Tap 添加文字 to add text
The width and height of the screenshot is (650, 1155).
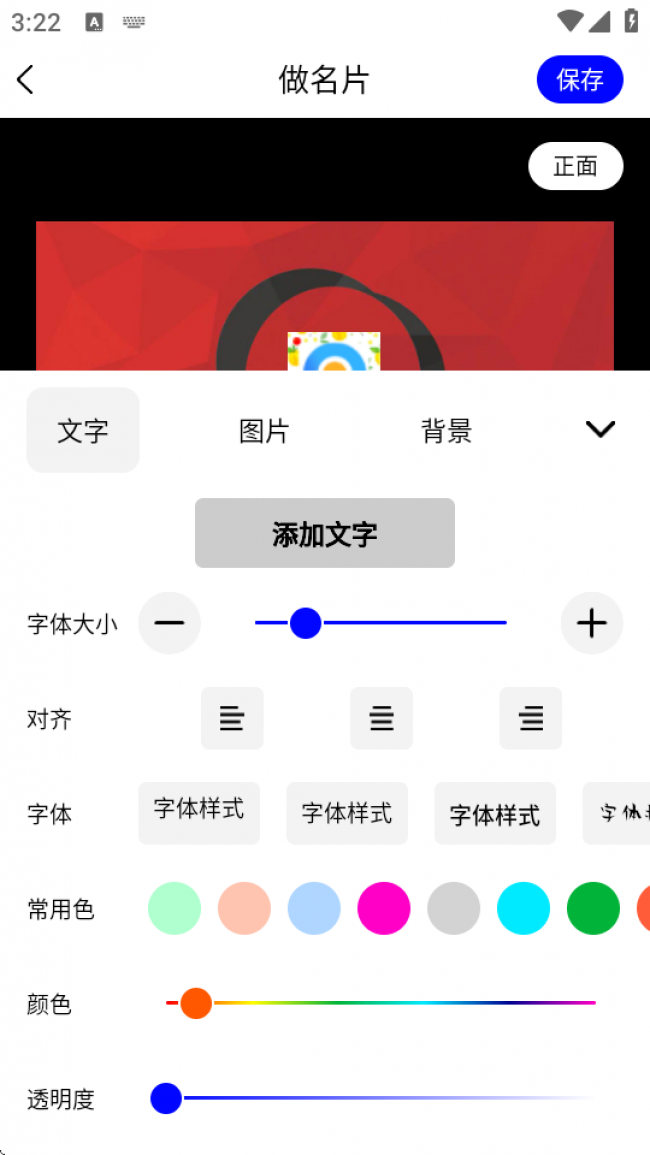click(x=325, y=533)
